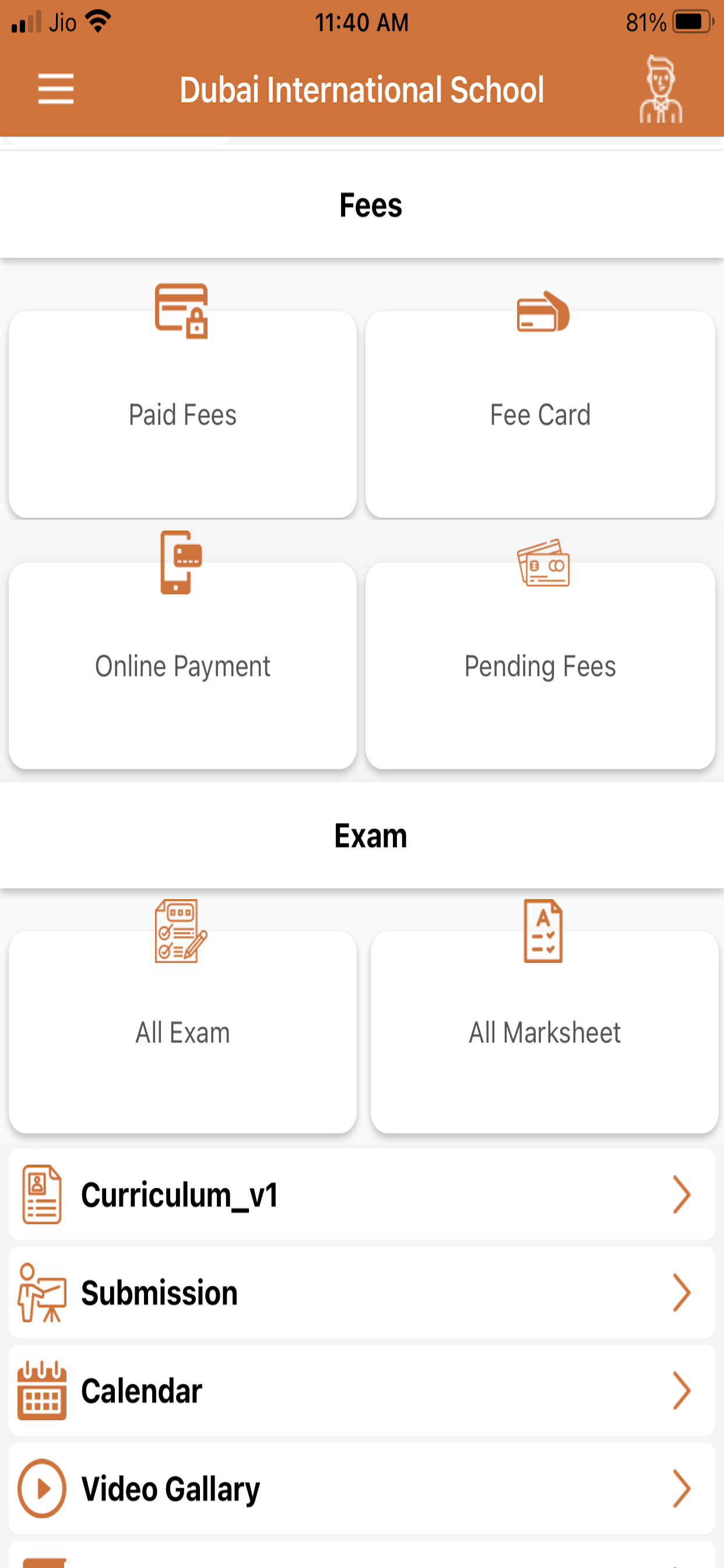Open the Video Gallary row
The height and width of the screenshot is (1568, 724).
(x=362, y=1489)
